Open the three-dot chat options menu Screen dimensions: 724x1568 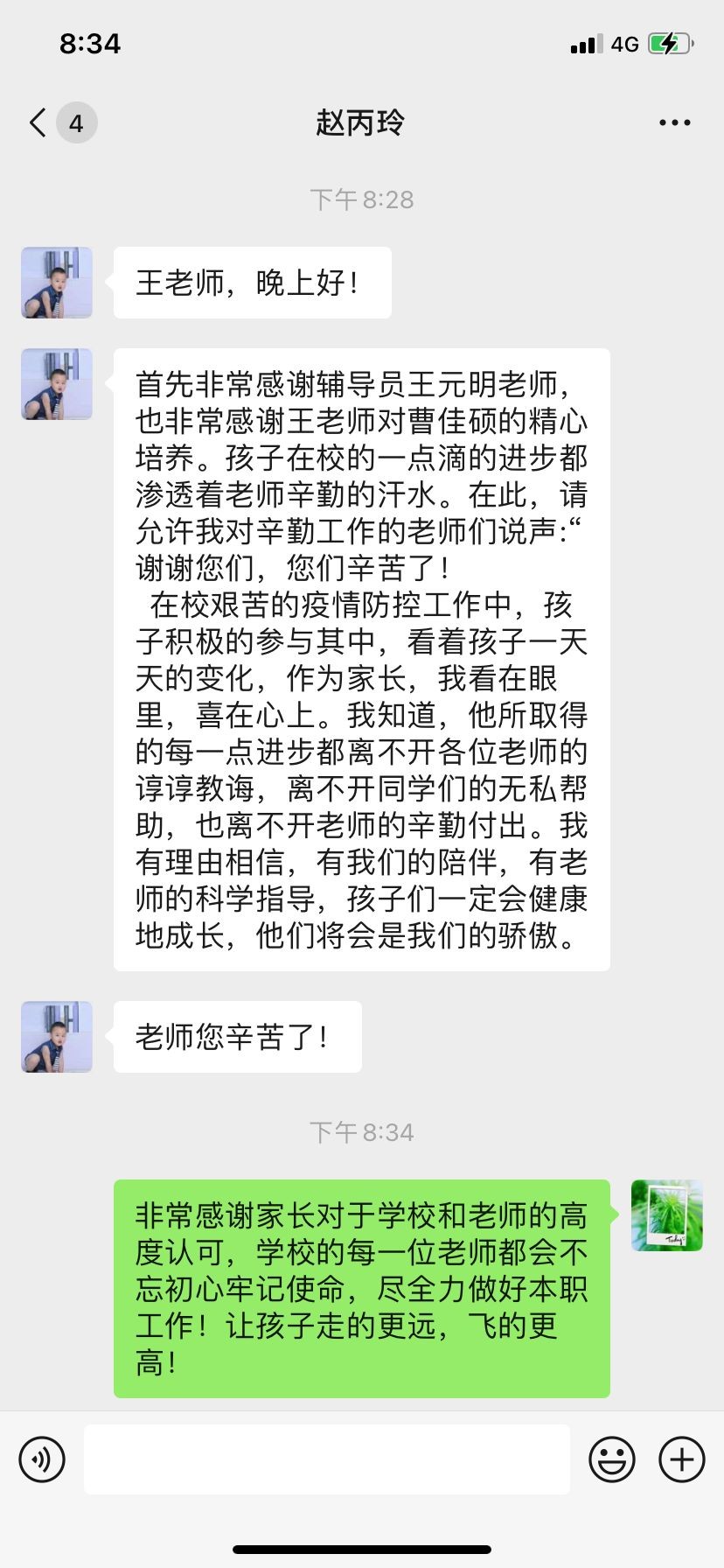[674, 123]
